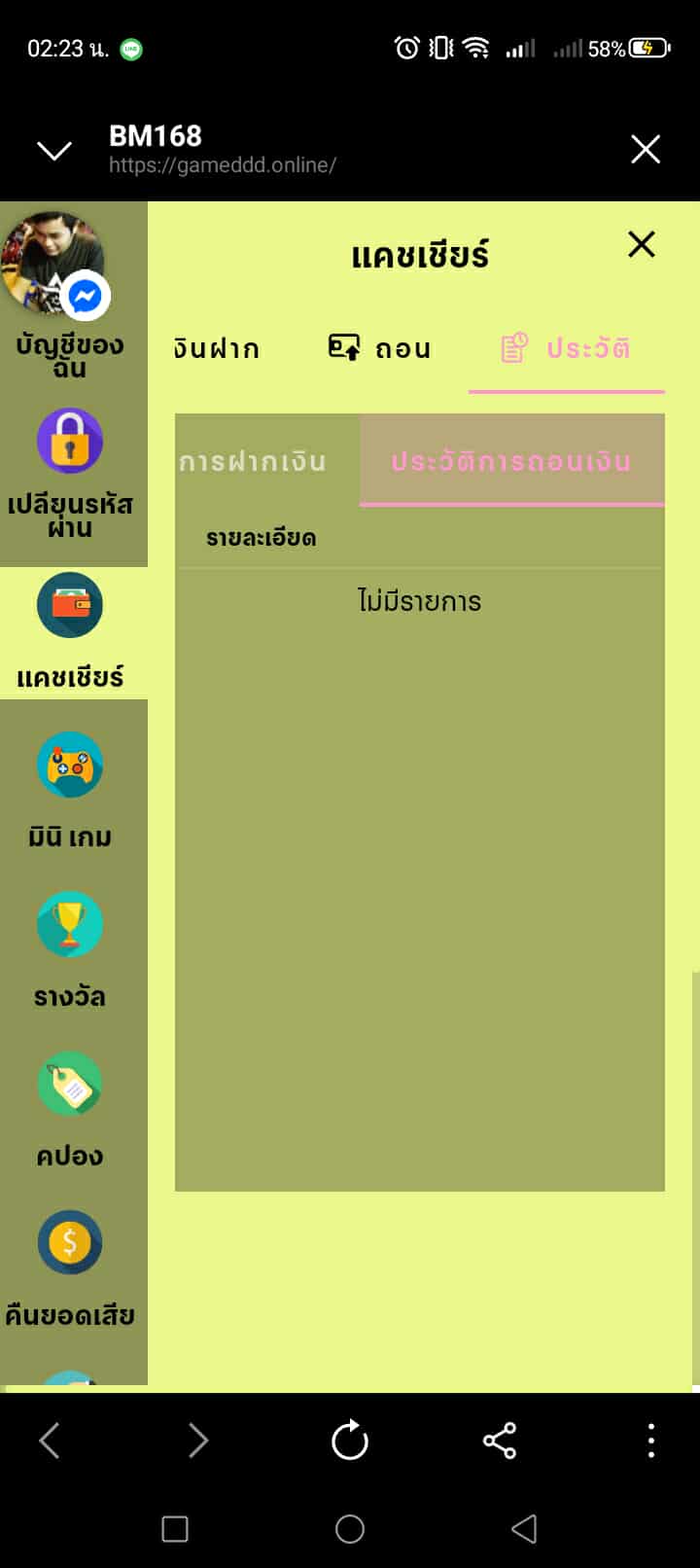Go back with the browser's left arrow

coord(50,1441)
